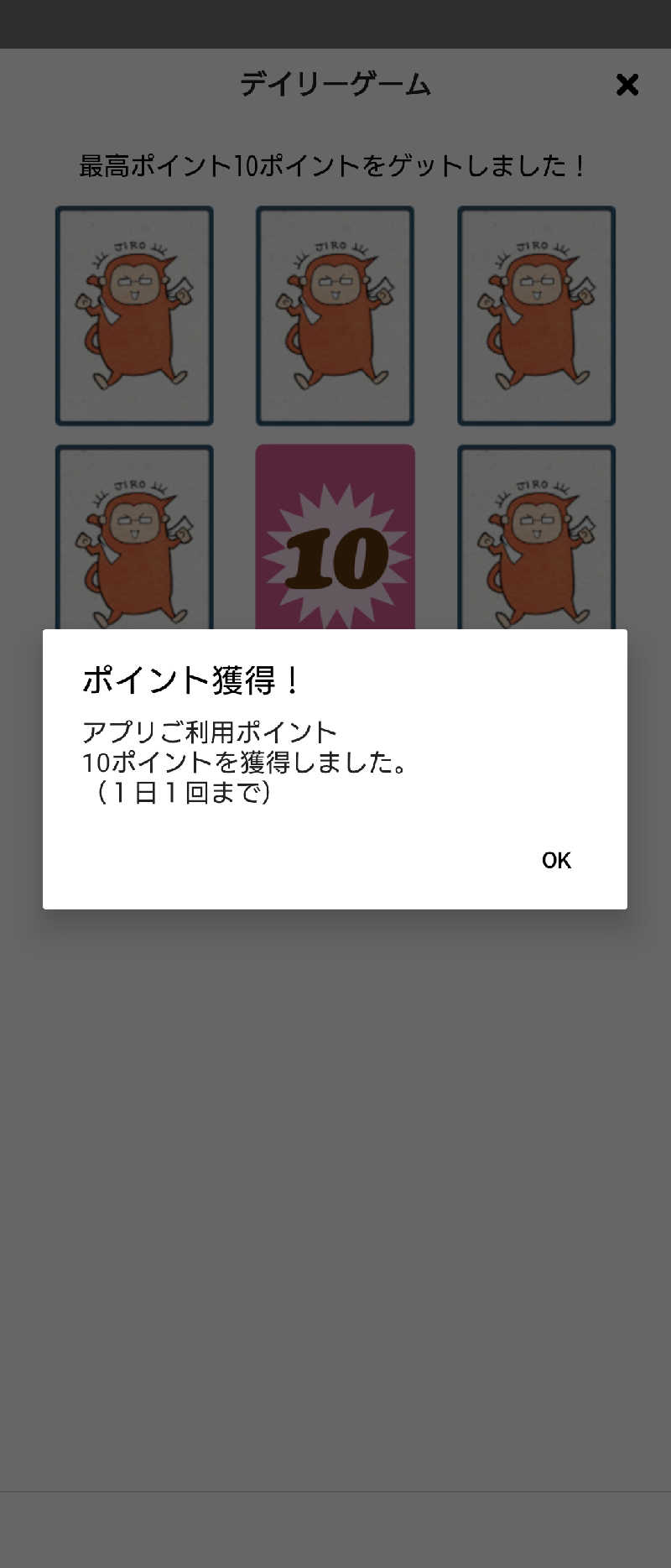671x1568 pixels.
Task: Tap the X to close the daily game
Action: 627,85
